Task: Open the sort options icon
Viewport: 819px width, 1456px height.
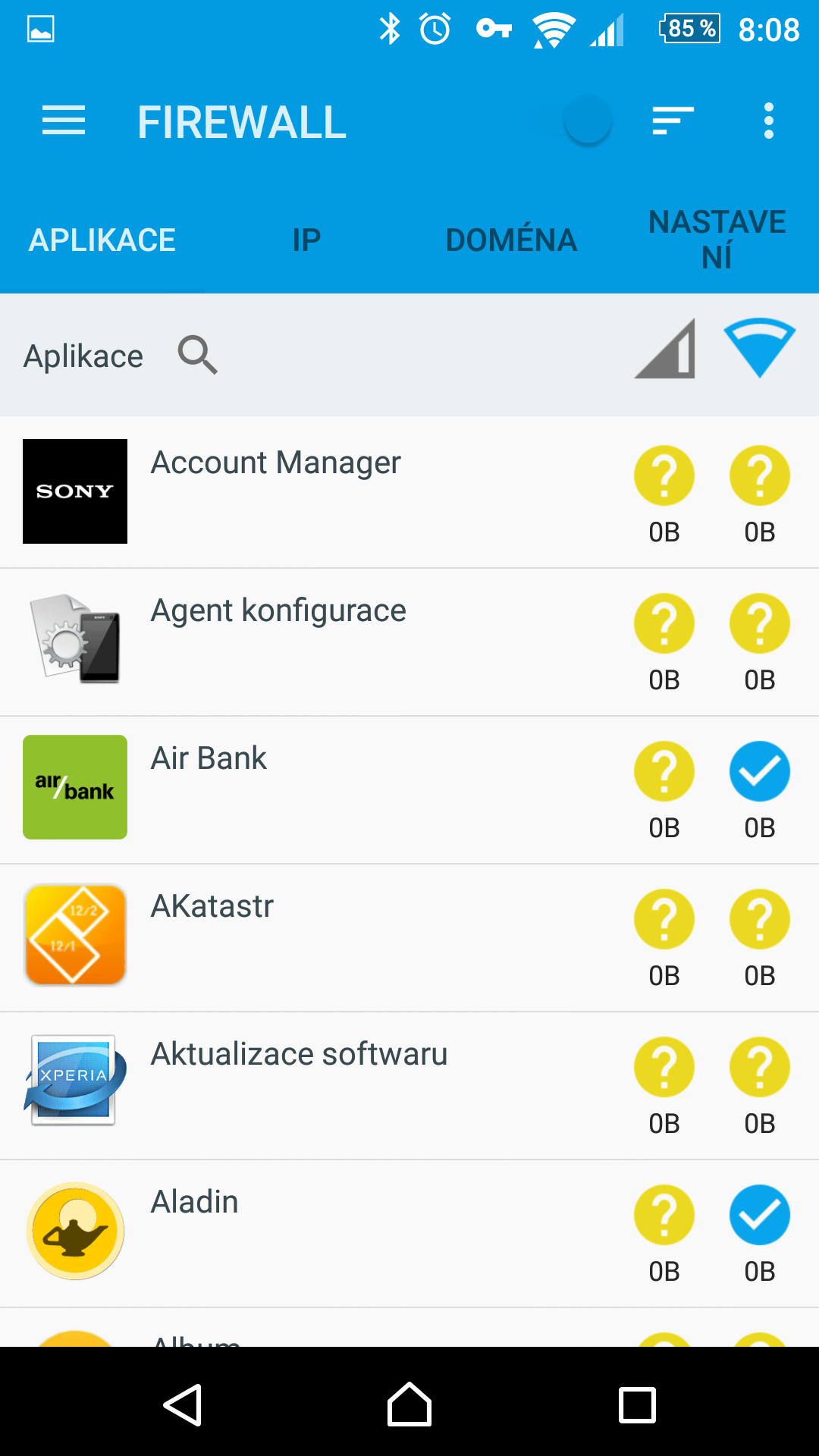Action: [x=673, y=121]
